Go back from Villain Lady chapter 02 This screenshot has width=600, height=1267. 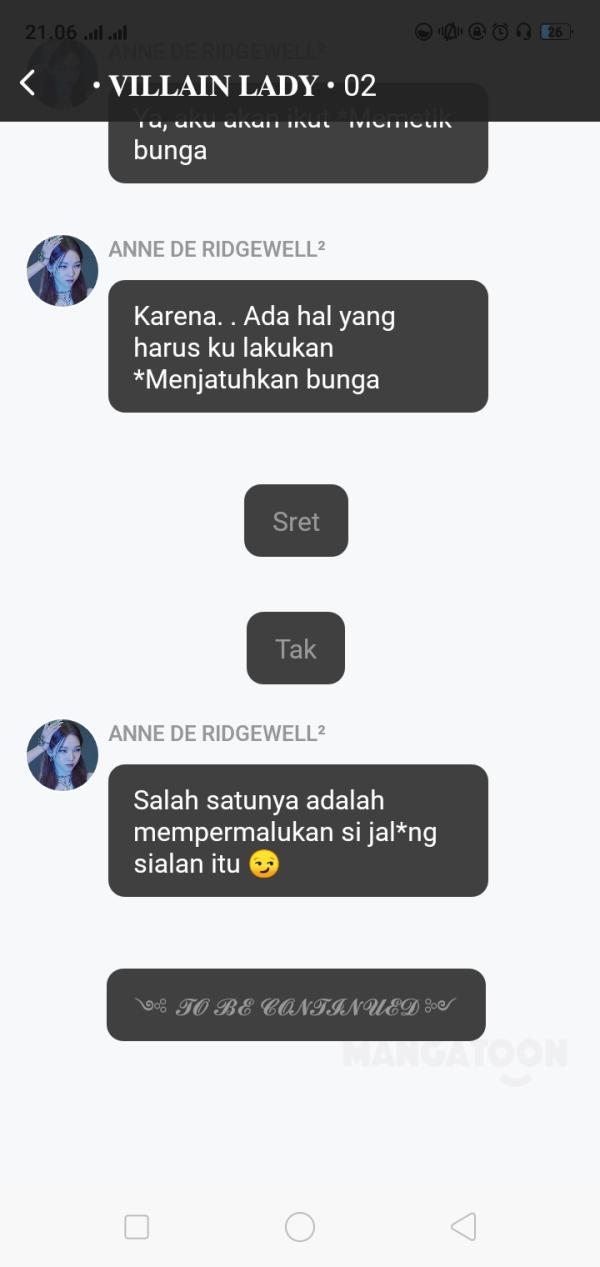(x=28, y=84)
